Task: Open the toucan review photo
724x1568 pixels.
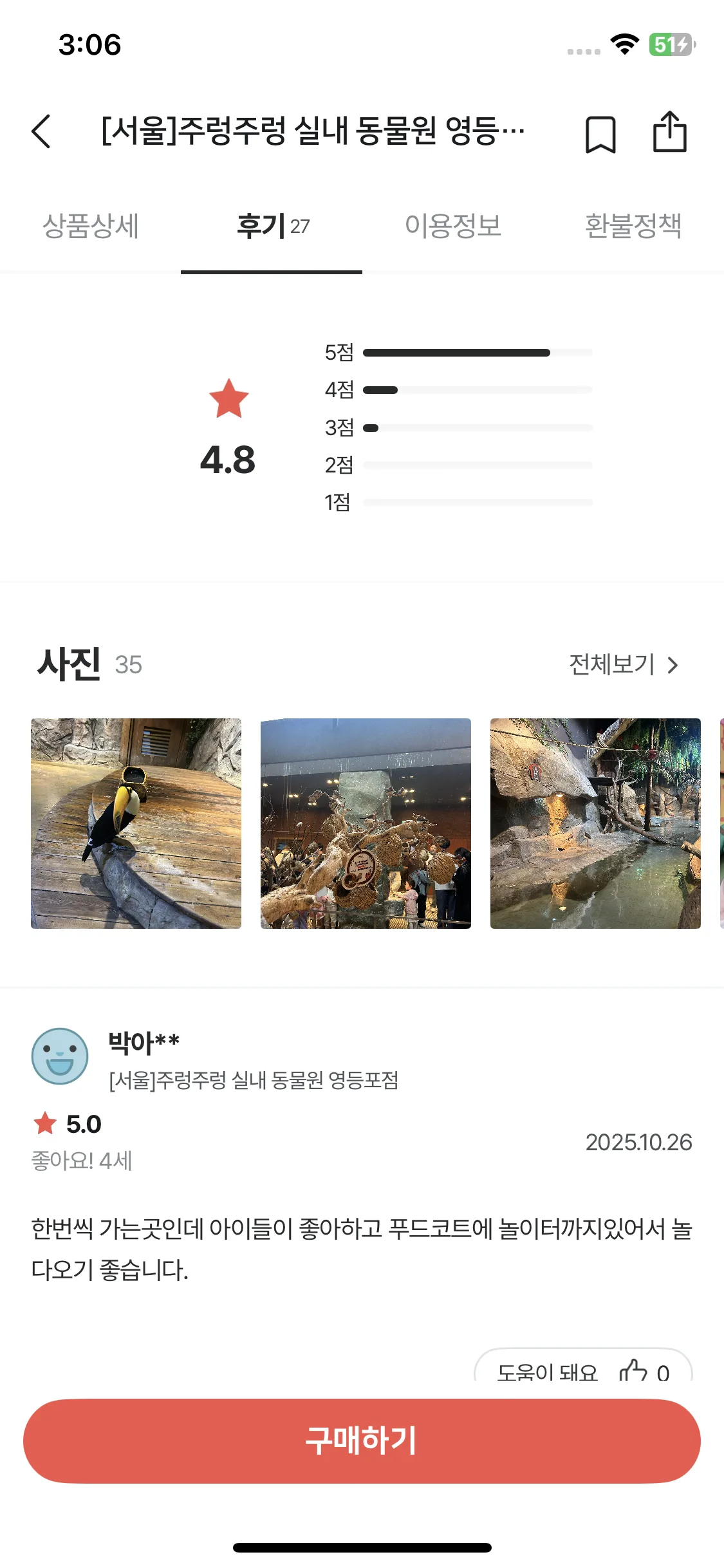Action: [x=136, y=823]
